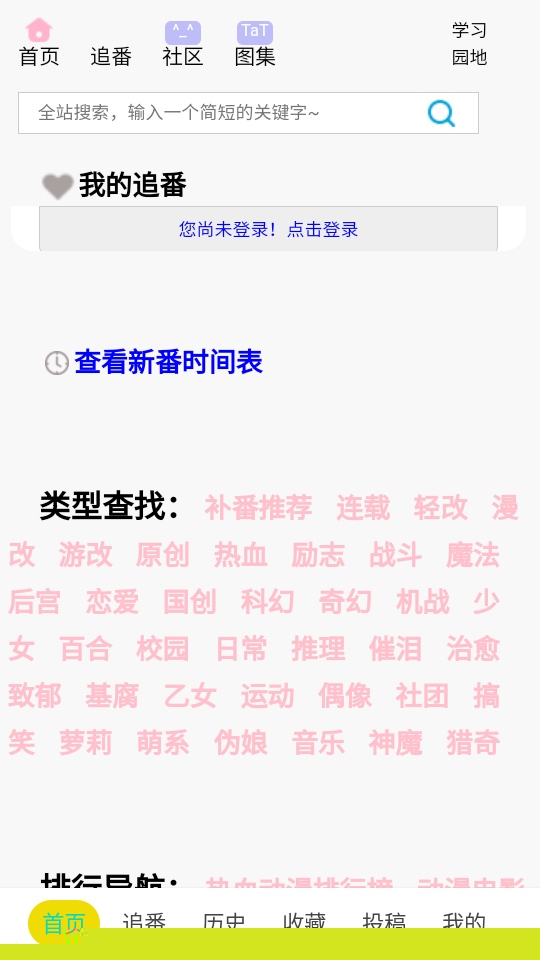Image resolution: width=540 pixels, height=960 pixels.
Task: Open the 社区 community tab at top
Action: (182, 44)
